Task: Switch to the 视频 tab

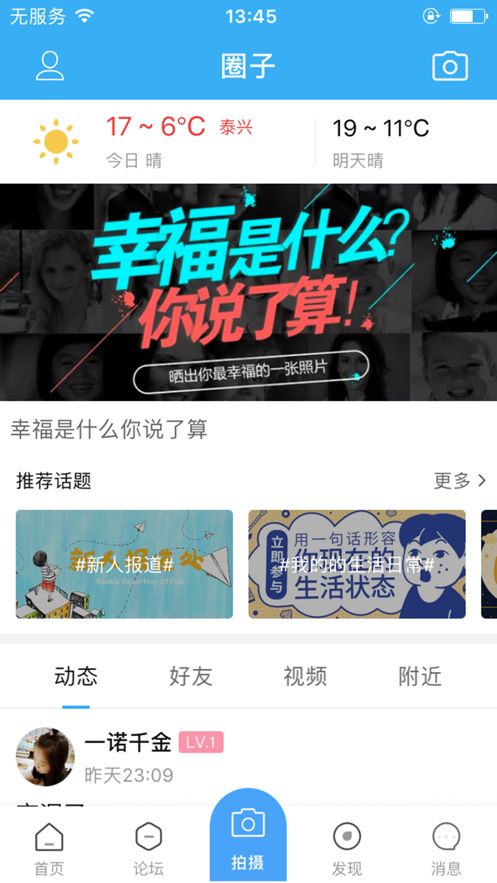Action: (x=305, y=676)
